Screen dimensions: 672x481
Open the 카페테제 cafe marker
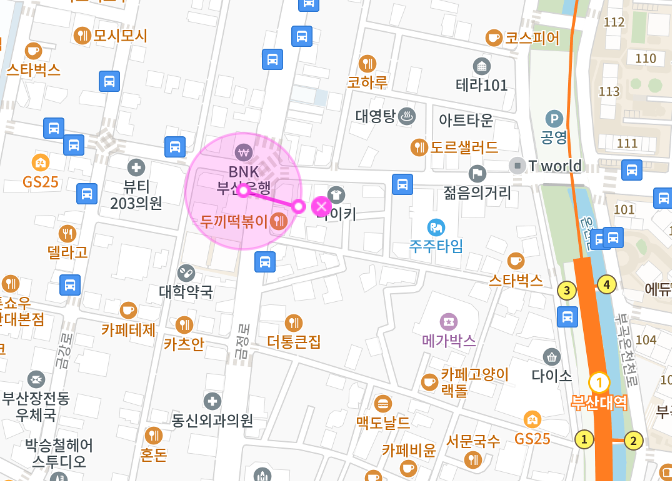tap(128, 310)
